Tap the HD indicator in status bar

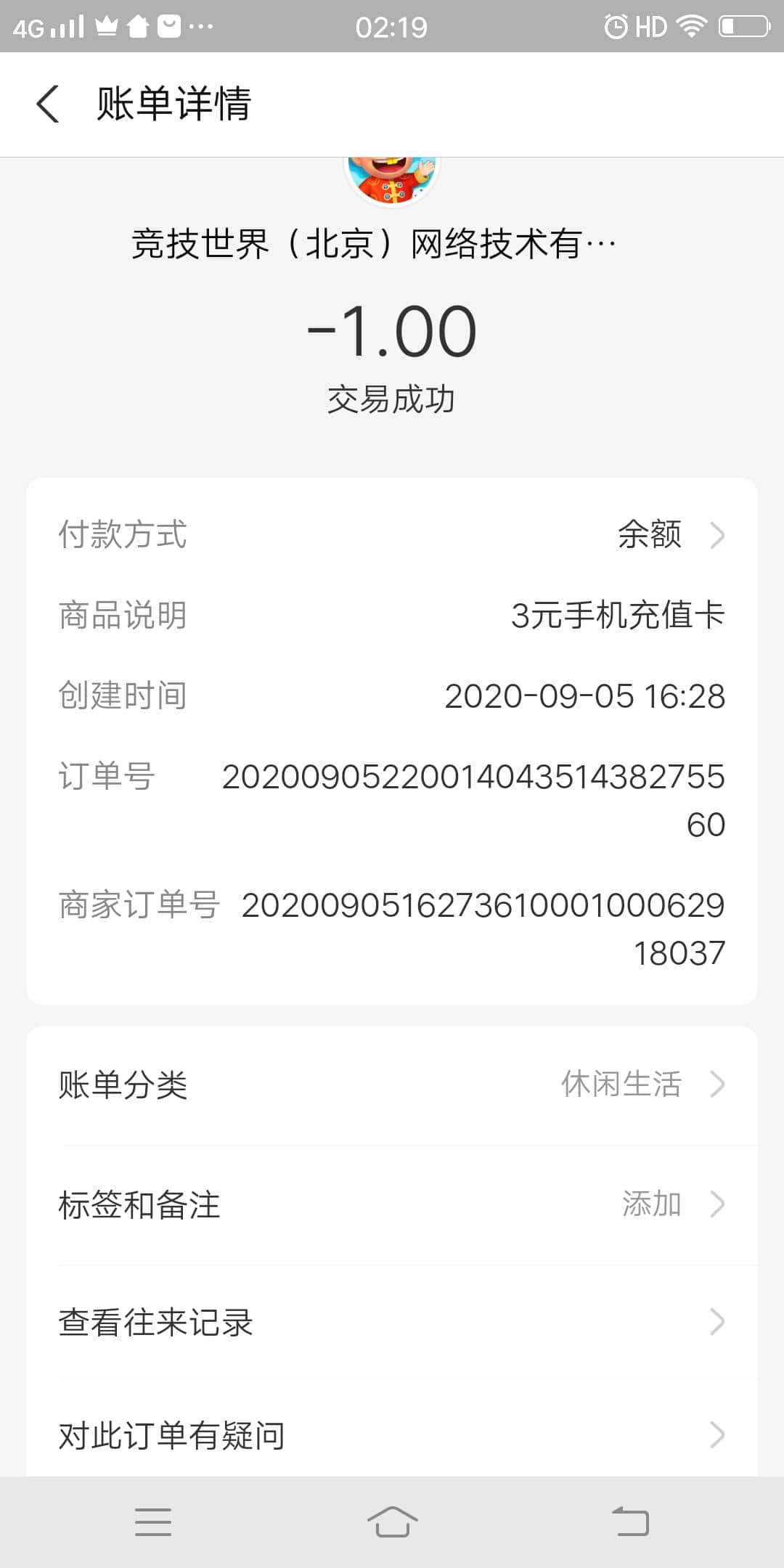tap(650, 25)
